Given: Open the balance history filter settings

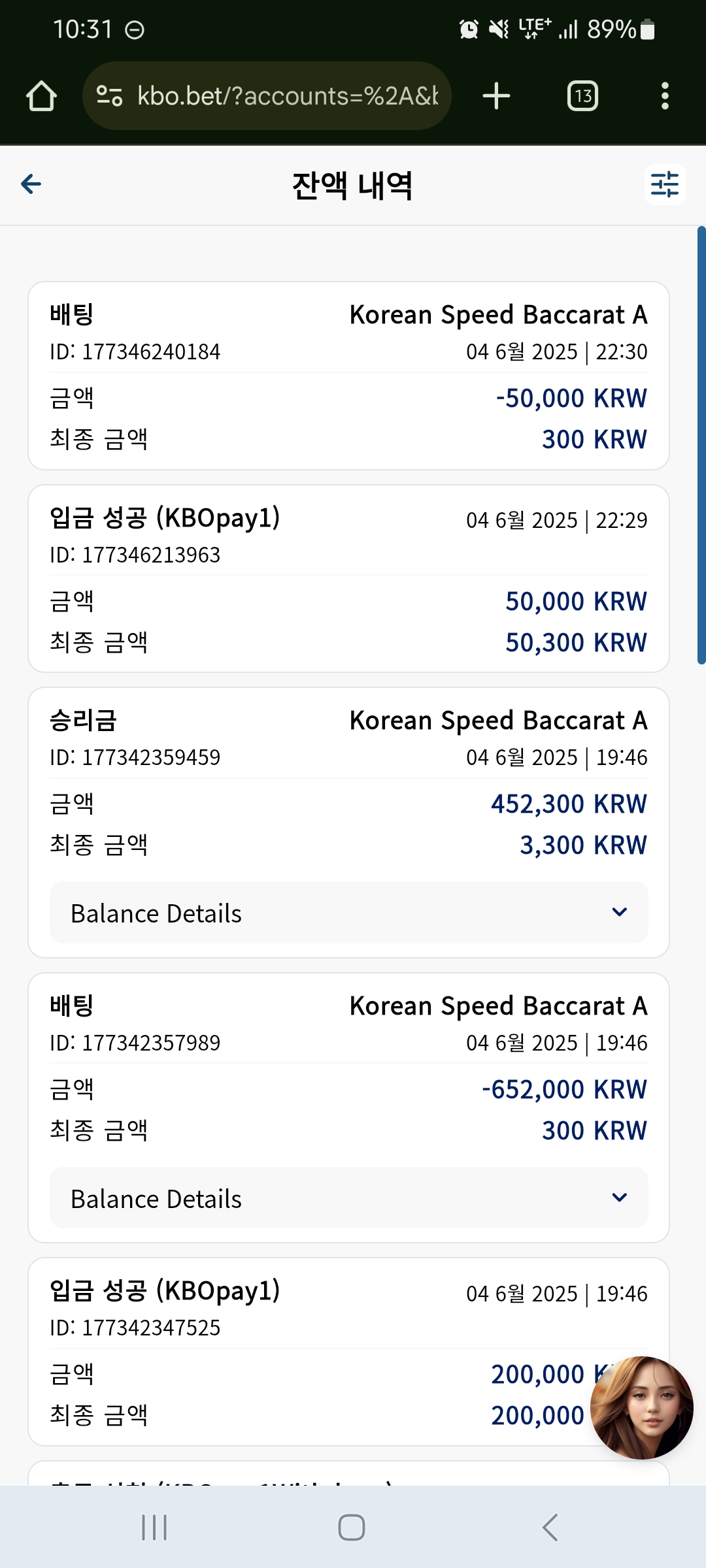Looking at the screenshot, I should tap(665, 185).
